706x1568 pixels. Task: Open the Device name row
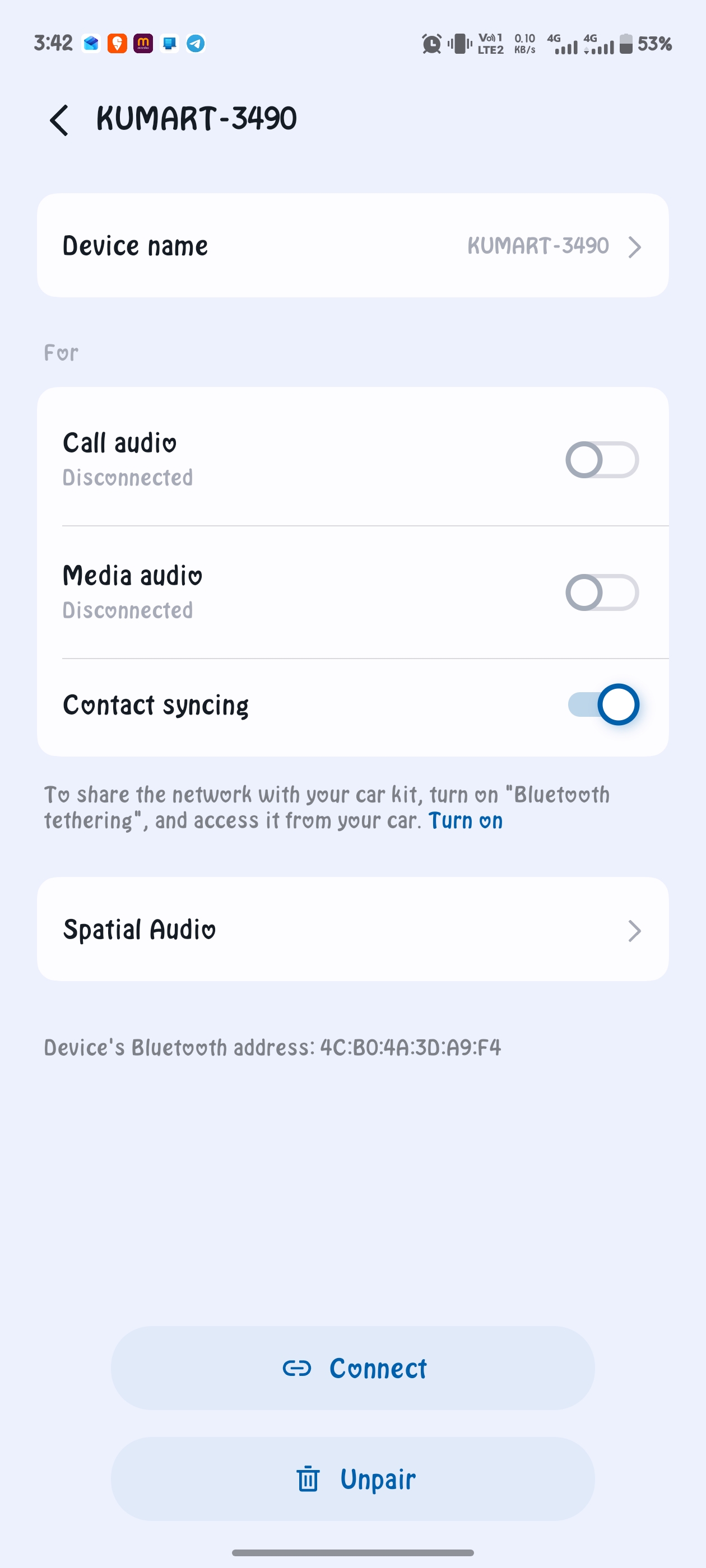point(352,246)
